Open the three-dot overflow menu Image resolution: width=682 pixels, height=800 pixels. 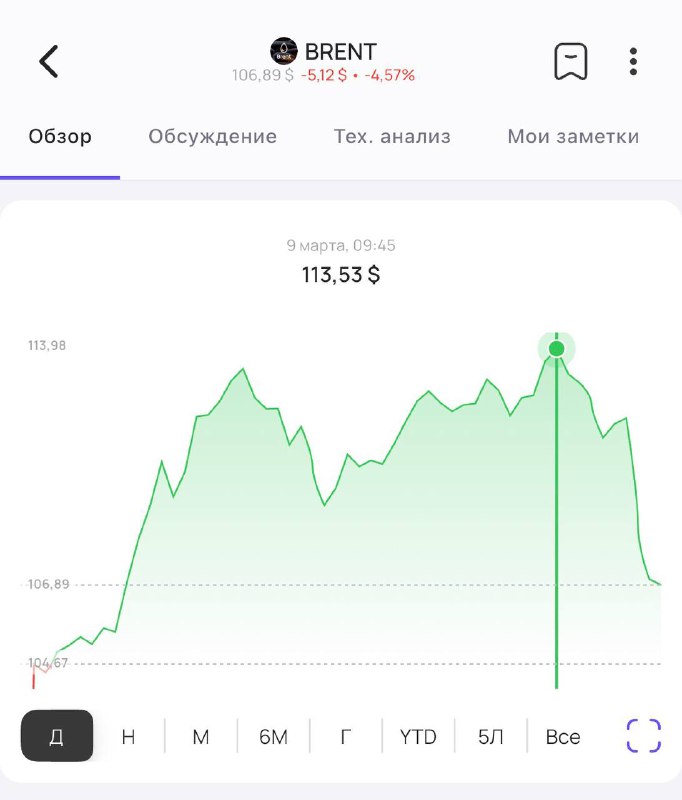(633, 62)
